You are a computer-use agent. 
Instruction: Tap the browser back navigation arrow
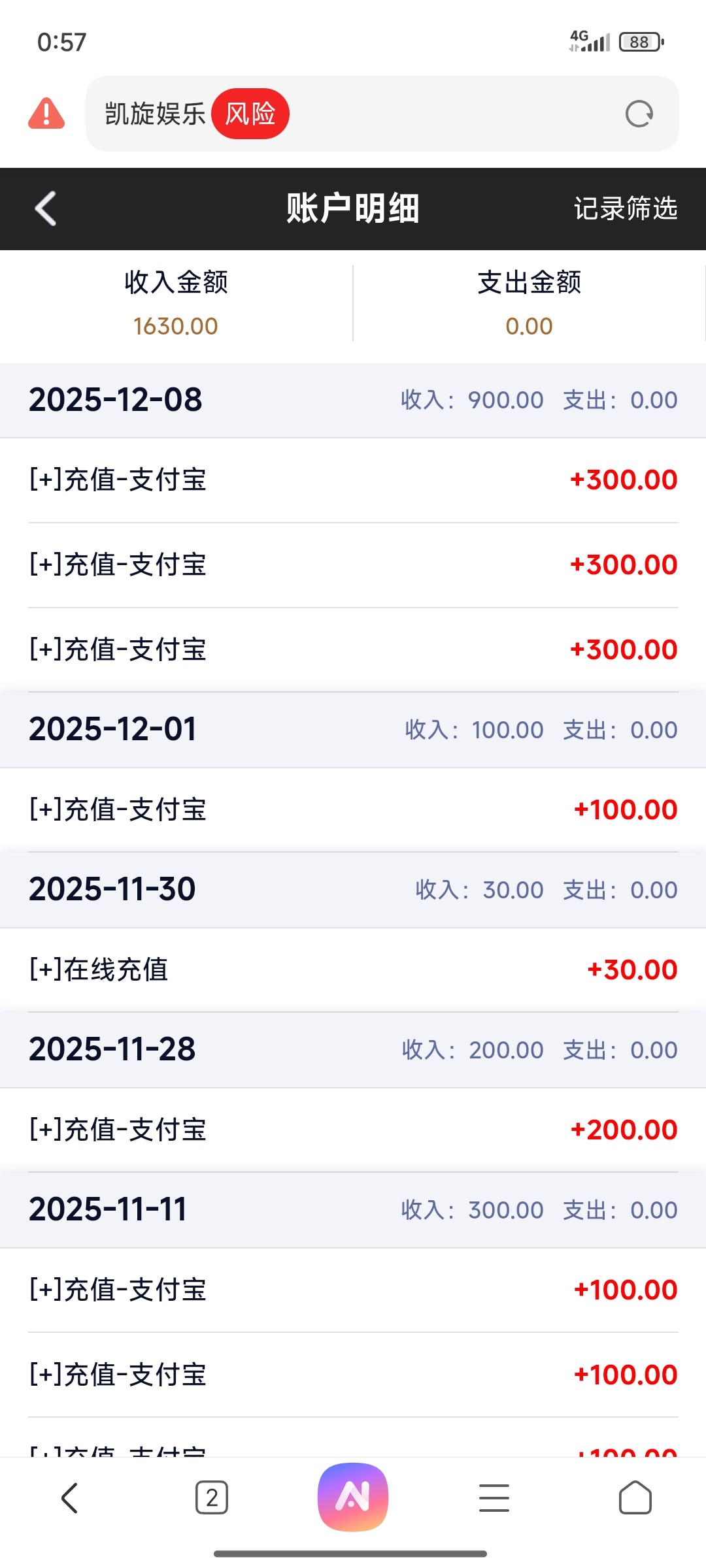click(x=70, y=1497)
